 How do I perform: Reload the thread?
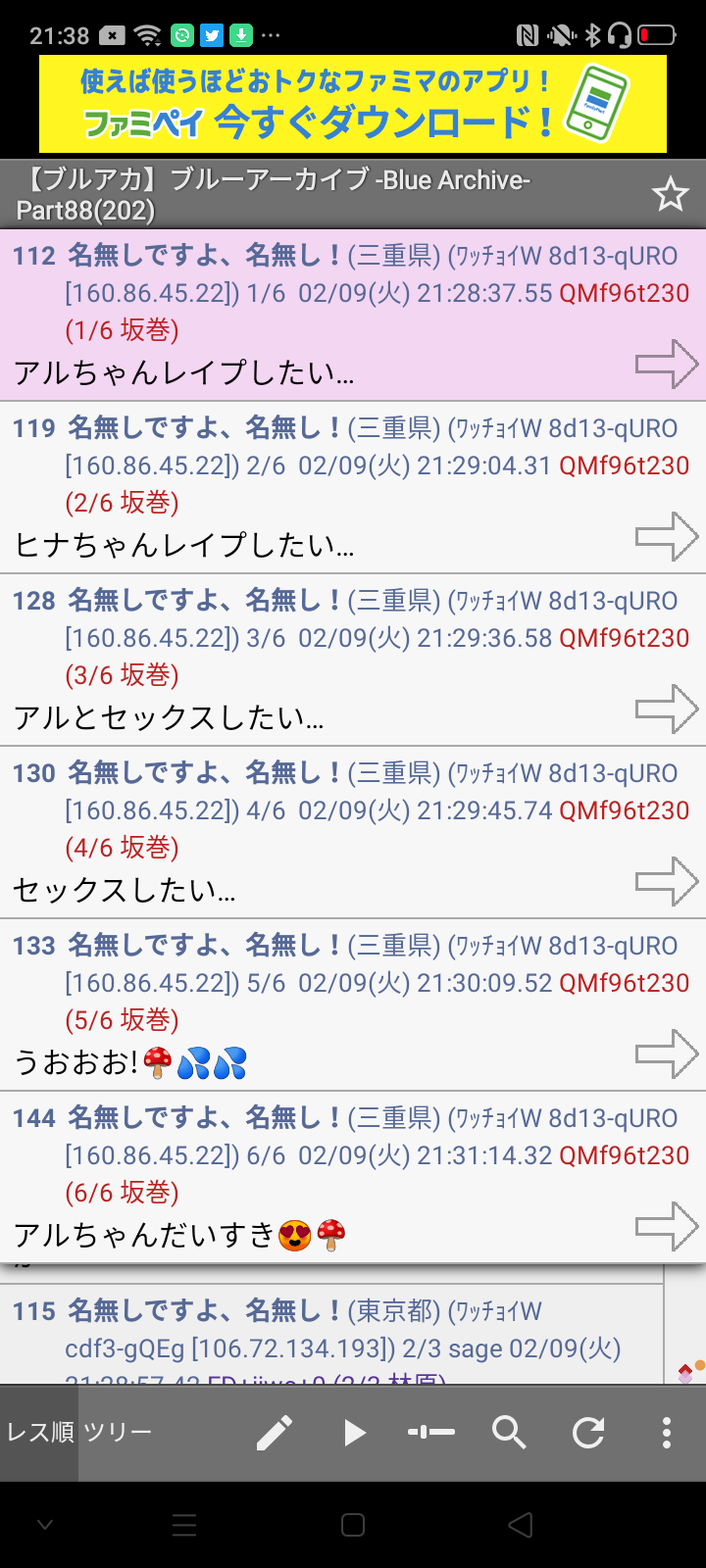(x=588, y=1433)
